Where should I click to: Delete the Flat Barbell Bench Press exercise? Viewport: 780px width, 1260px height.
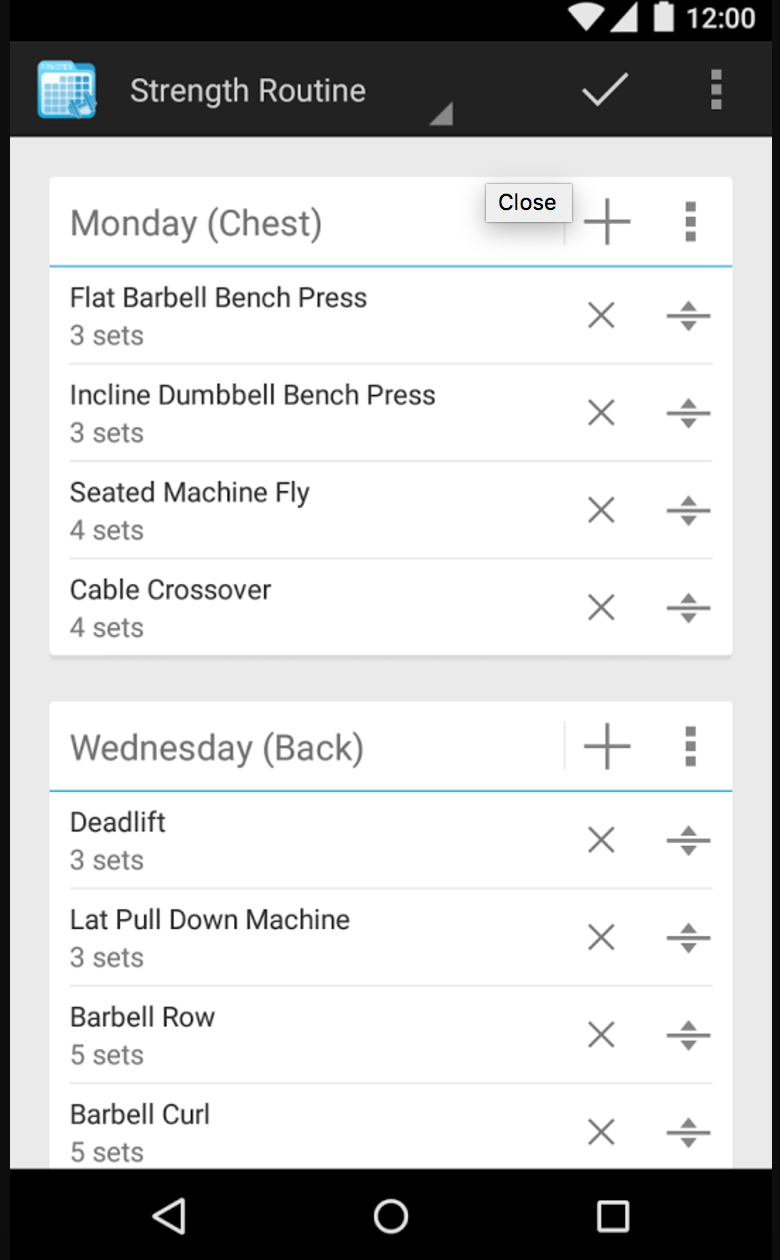click(x=600, y=314)
